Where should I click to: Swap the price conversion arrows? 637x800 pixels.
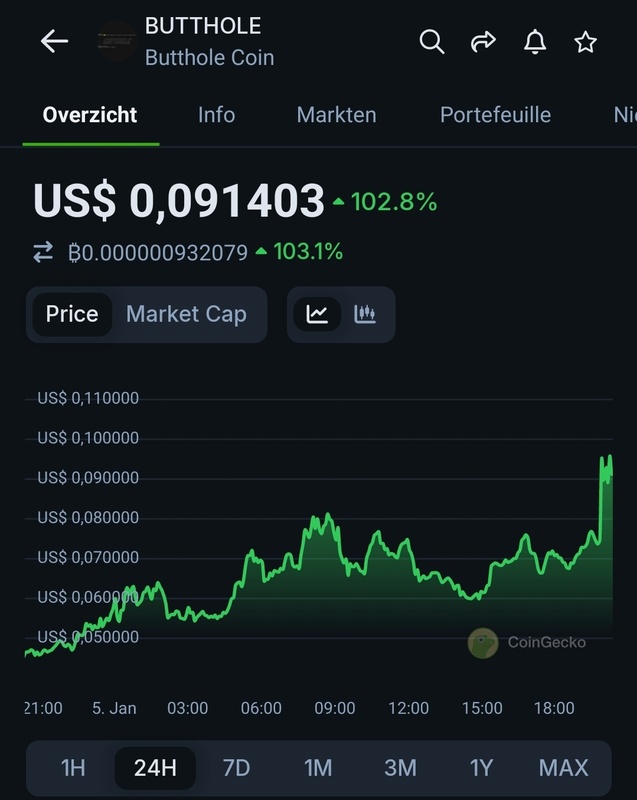[x=43, y=252]
